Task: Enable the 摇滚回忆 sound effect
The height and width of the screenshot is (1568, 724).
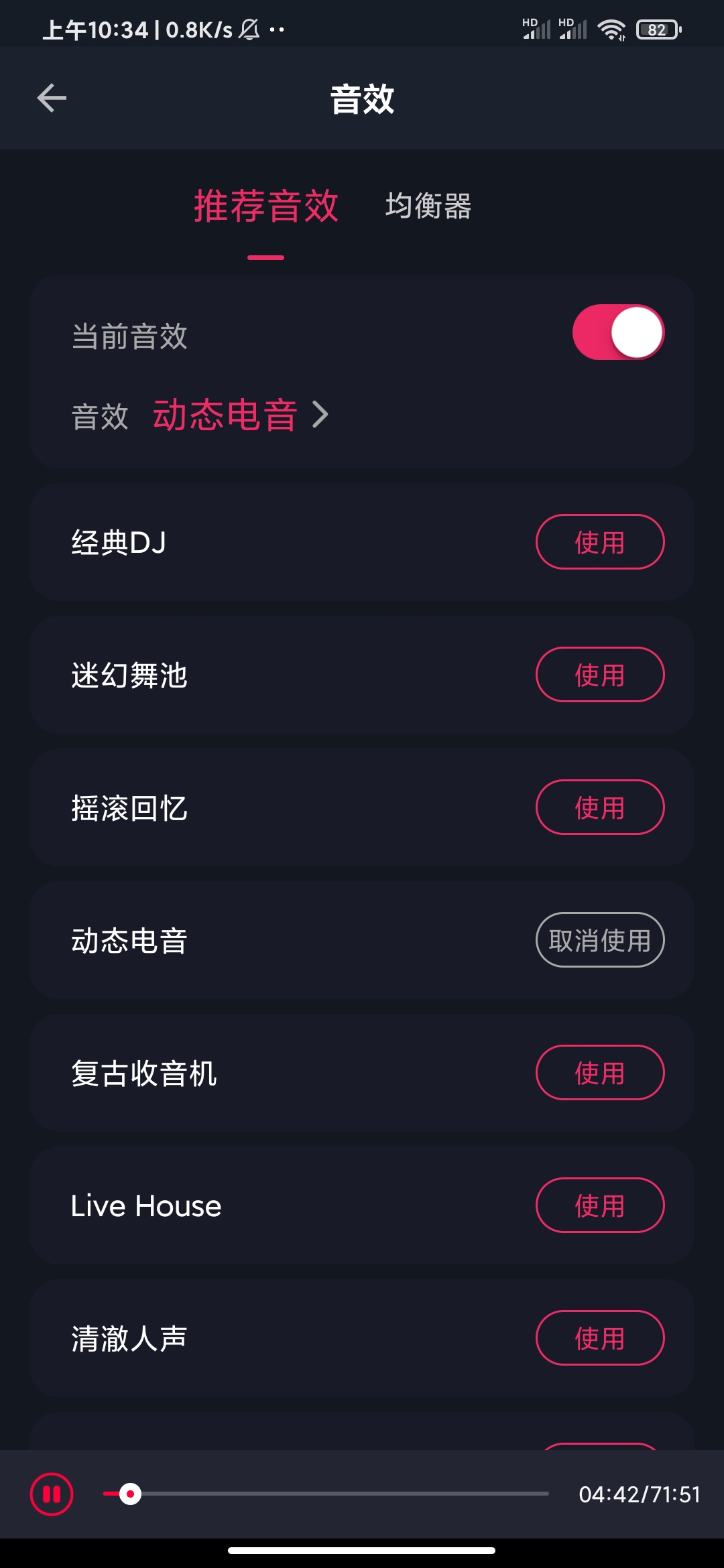Action: [x=599, y=807]
